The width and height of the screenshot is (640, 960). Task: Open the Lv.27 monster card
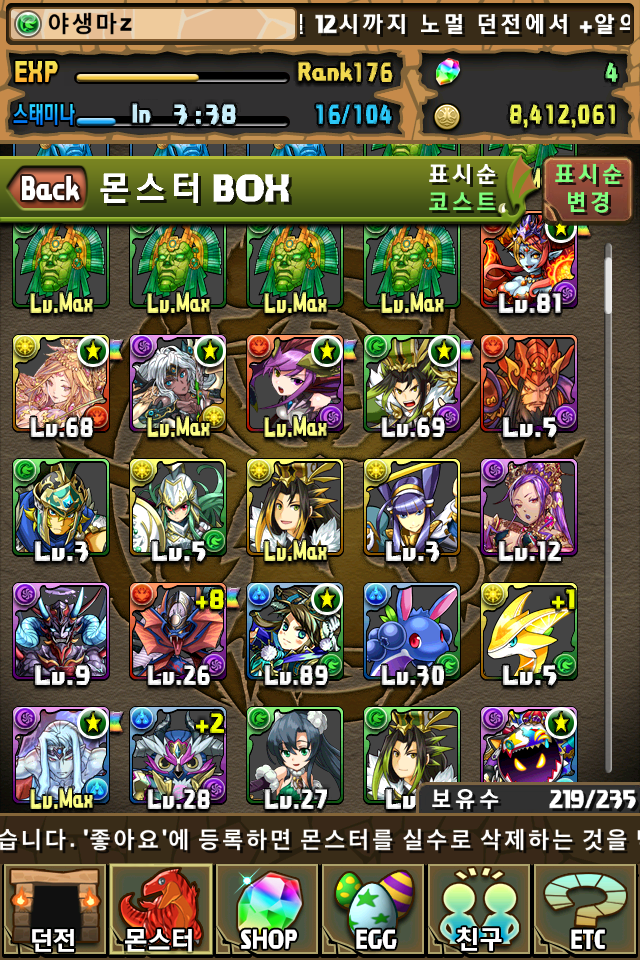pyautogui.click(x=294, y=756)
